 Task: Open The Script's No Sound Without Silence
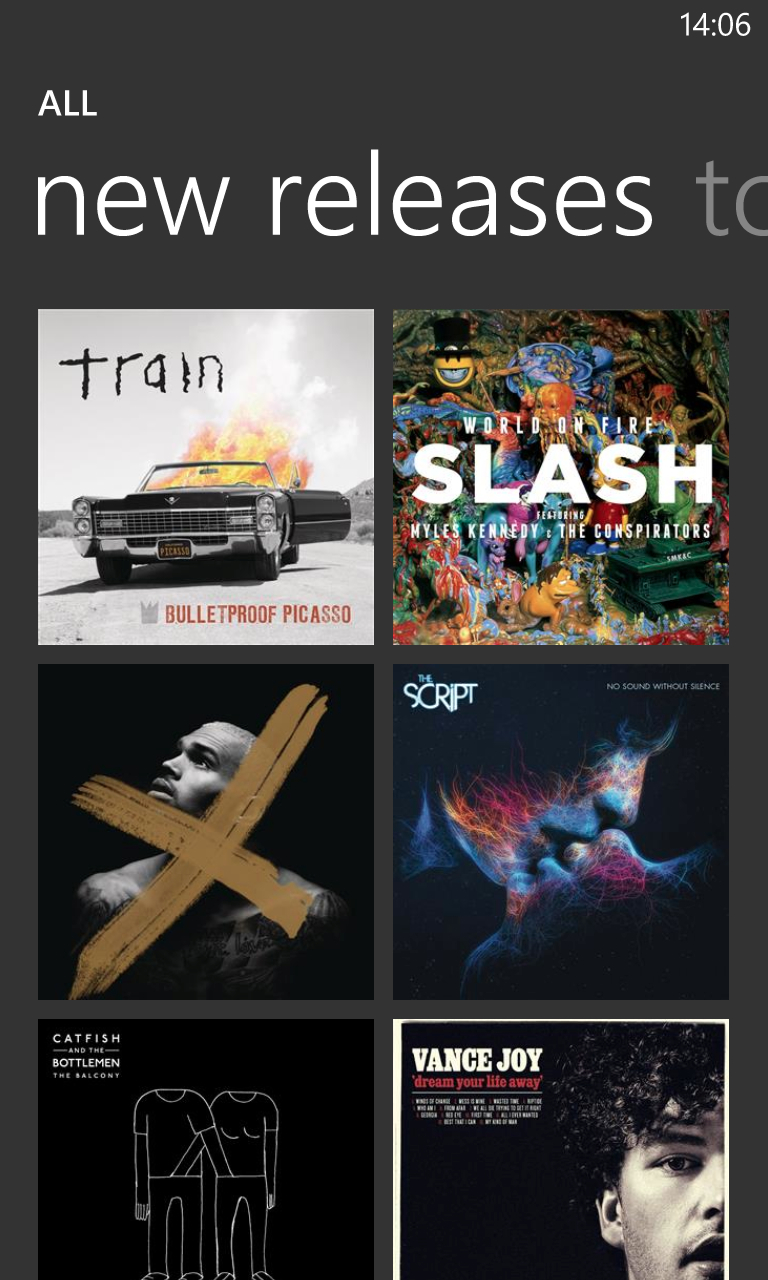pyautogui.click(x=561, y=832)
